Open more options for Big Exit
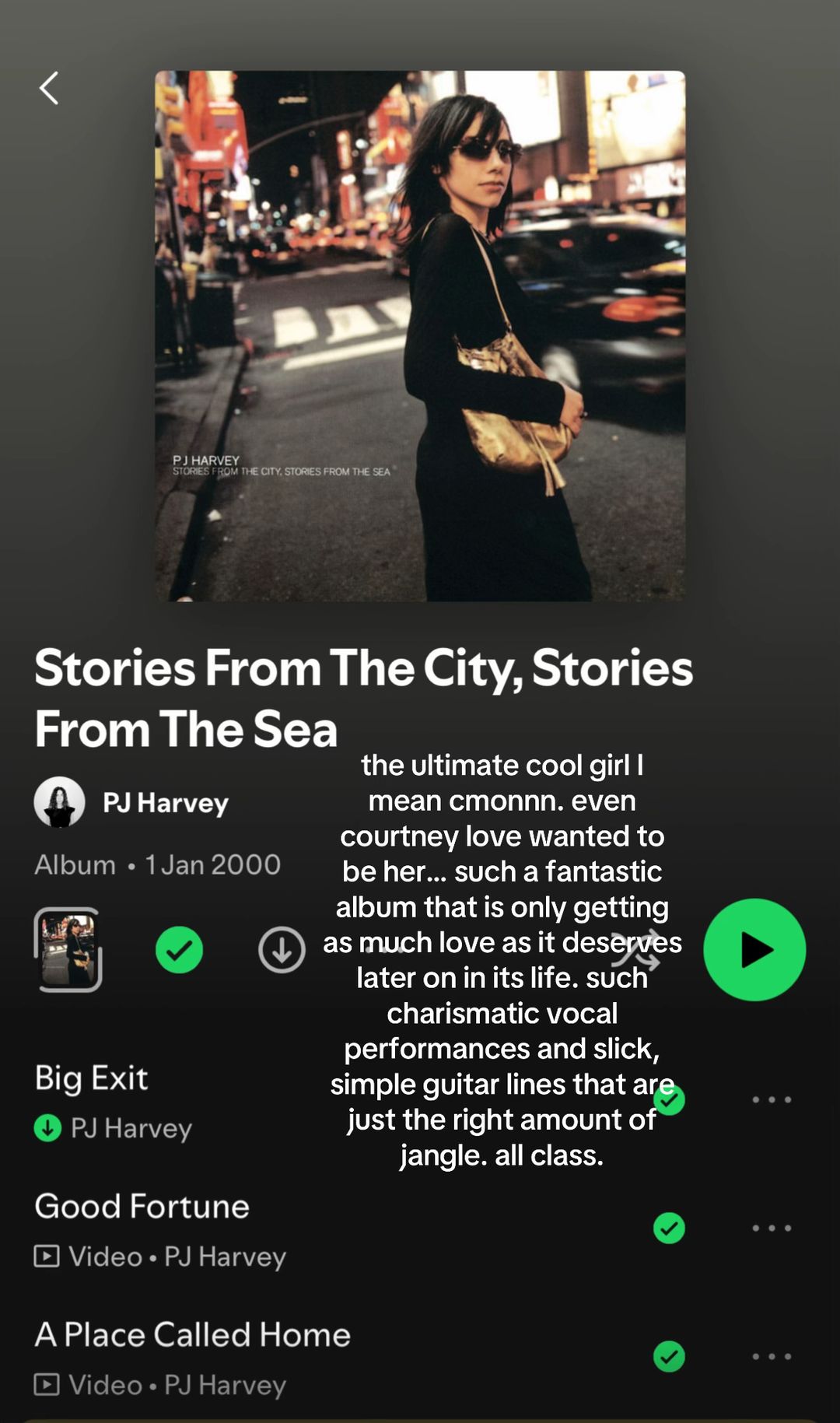The width and height of the screenshot is (840, 1423). coord(772,1099)
